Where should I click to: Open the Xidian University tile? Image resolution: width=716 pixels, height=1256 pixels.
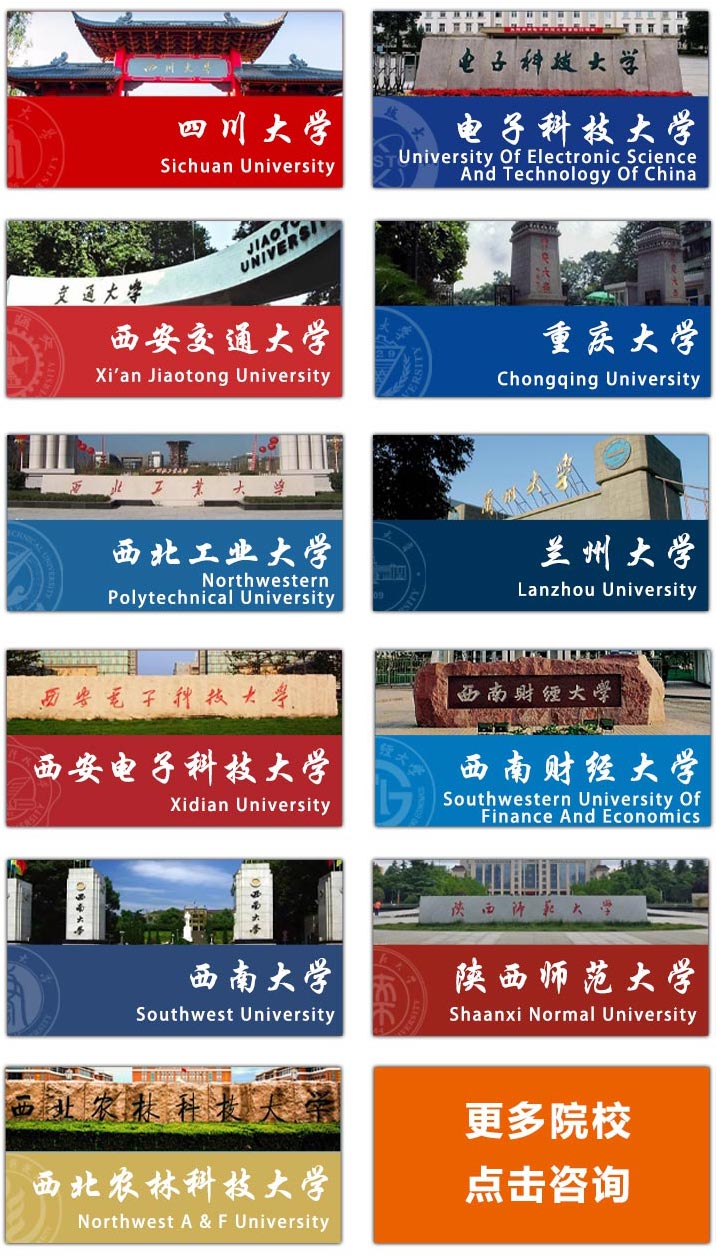[x=175, y=738]
